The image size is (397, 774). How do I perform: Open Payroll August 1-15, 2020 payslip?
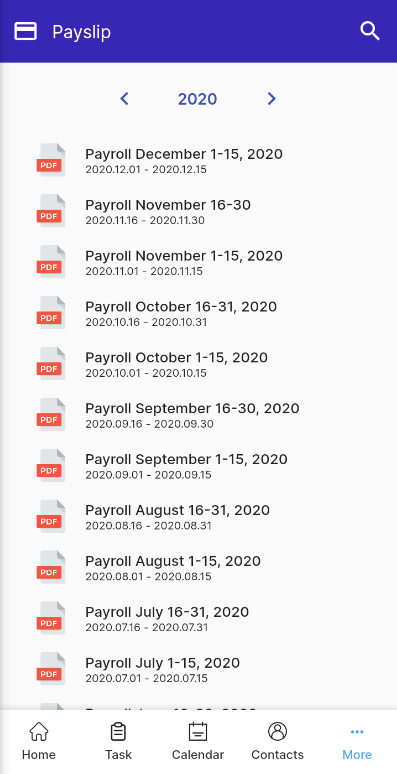198,567
